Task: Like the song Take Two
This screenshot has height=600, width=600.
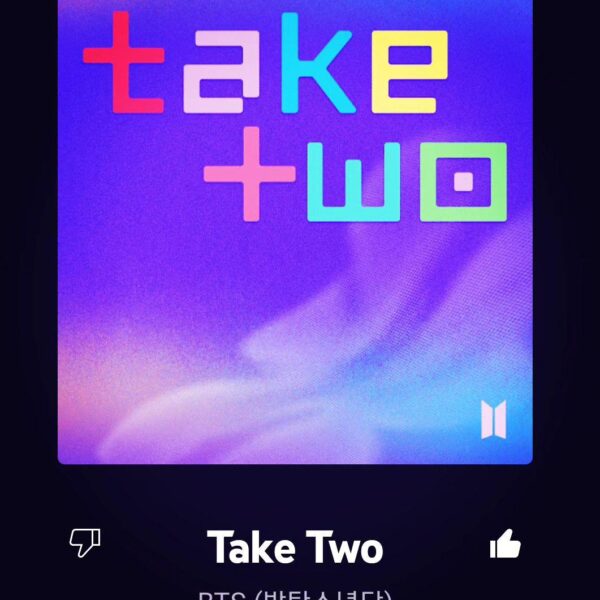Action: click(x=506, y=544)
